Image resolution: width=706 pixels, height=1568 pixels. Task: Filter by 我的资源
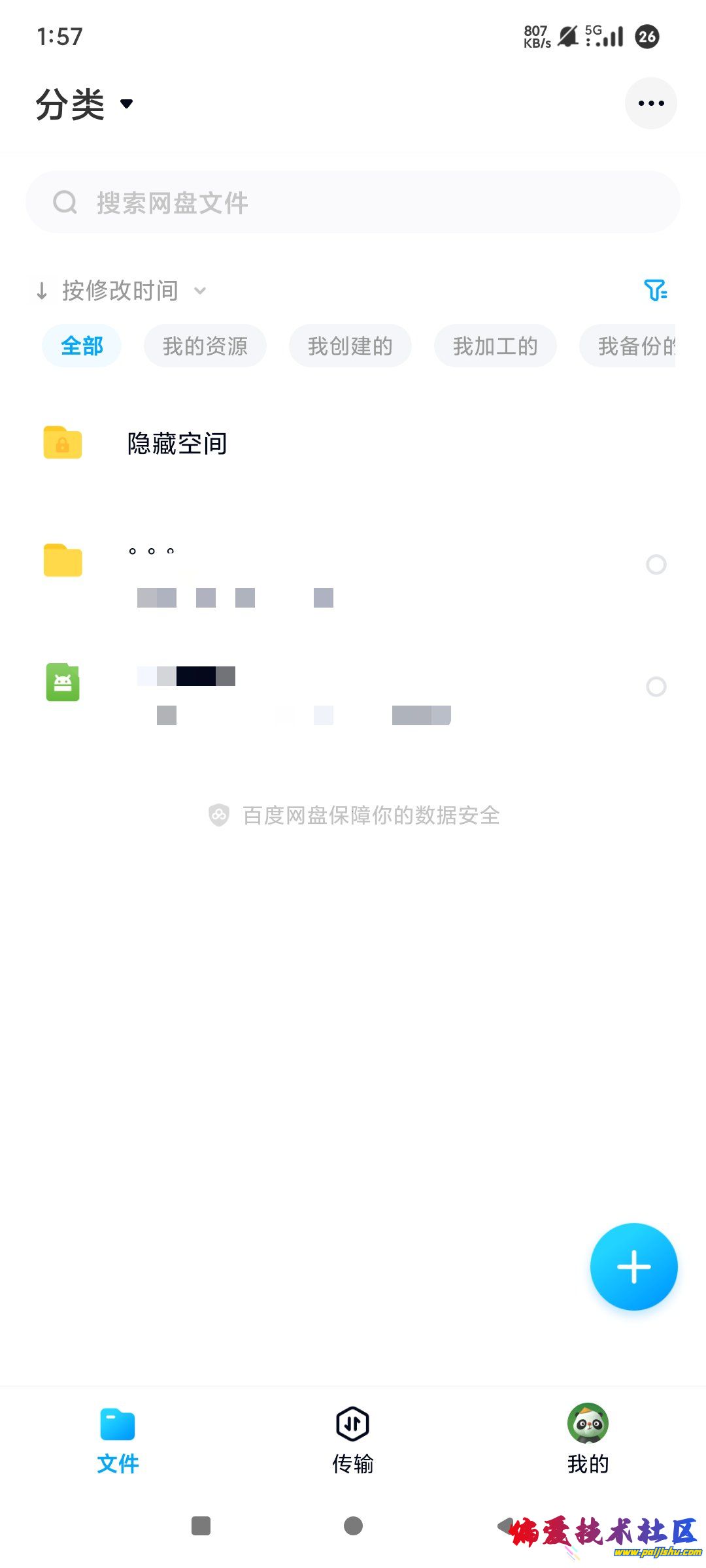[205, 346]
